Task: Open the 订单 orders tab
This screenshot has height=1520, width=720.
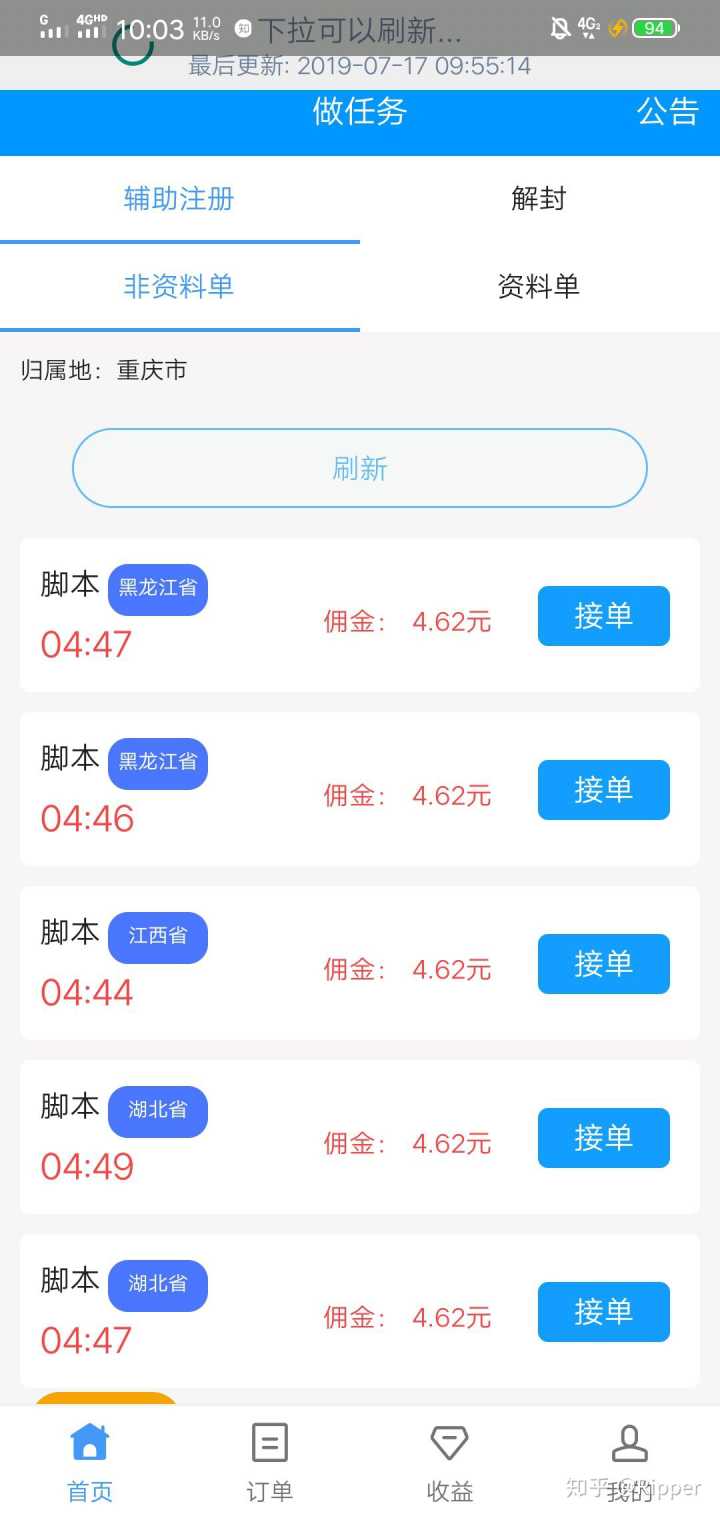Action: tap(270, 1462)
